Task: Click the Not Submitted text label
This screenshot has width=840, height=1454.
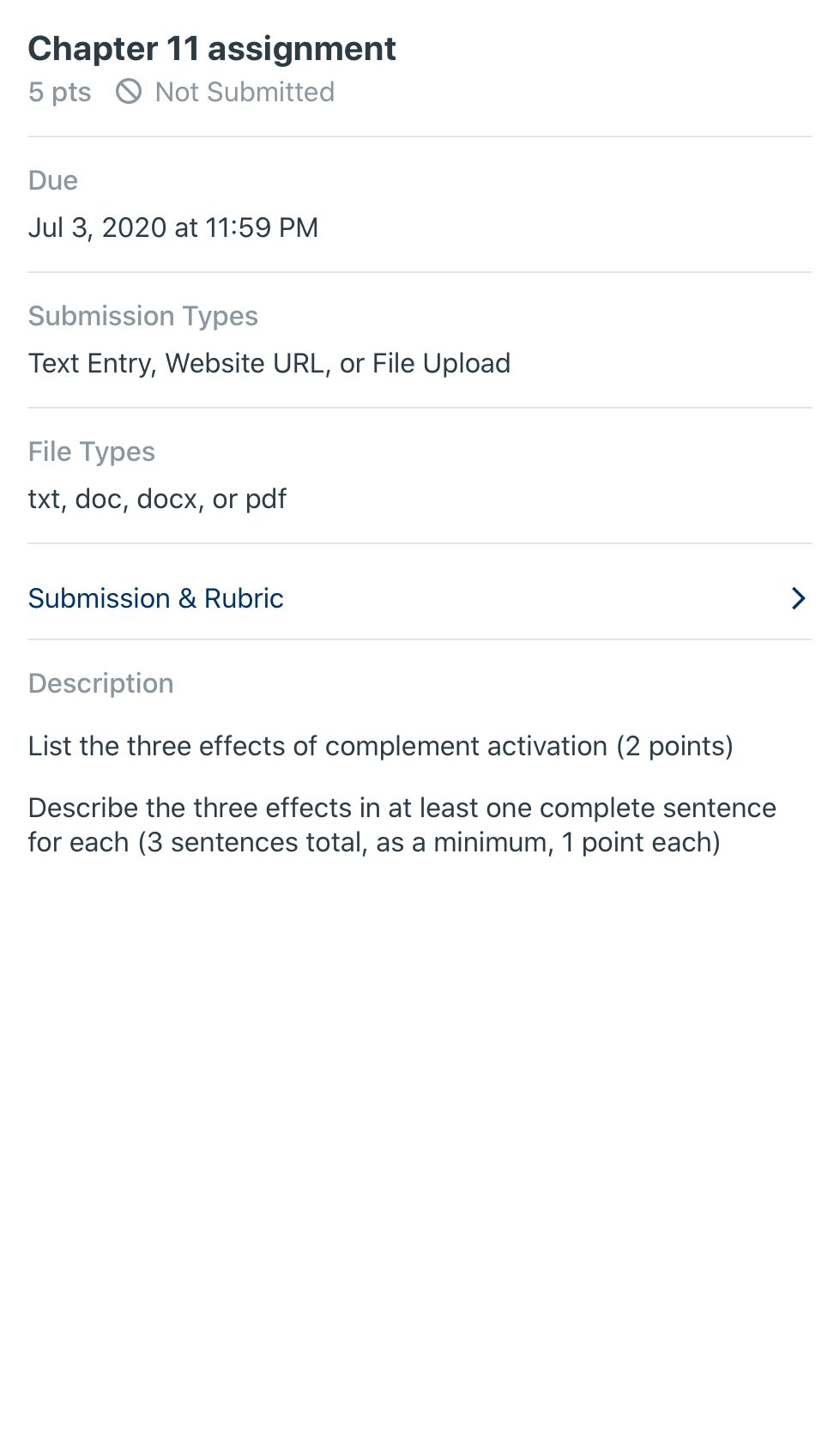Action: (244, 92)
